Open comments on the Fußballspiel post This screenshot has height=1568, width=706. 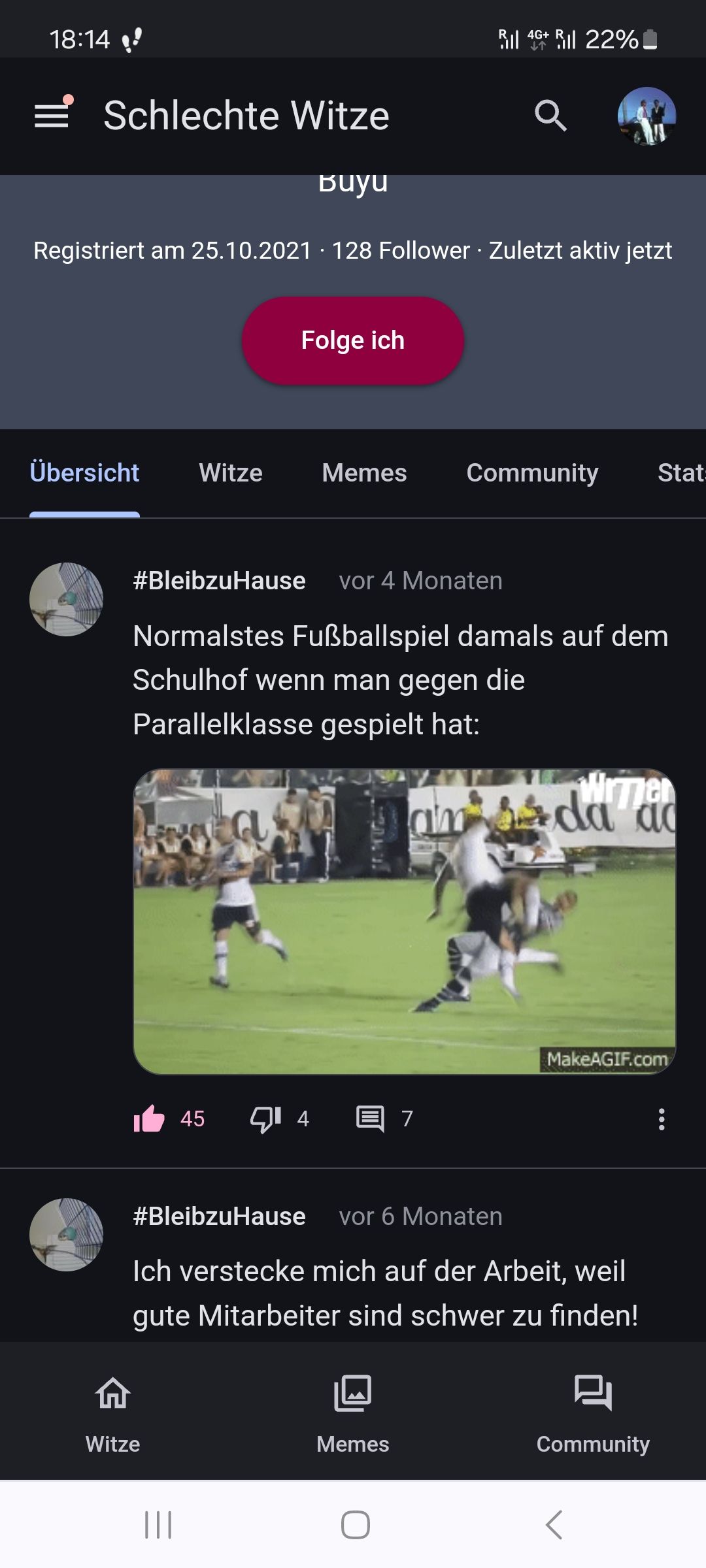pos(370,1119)
